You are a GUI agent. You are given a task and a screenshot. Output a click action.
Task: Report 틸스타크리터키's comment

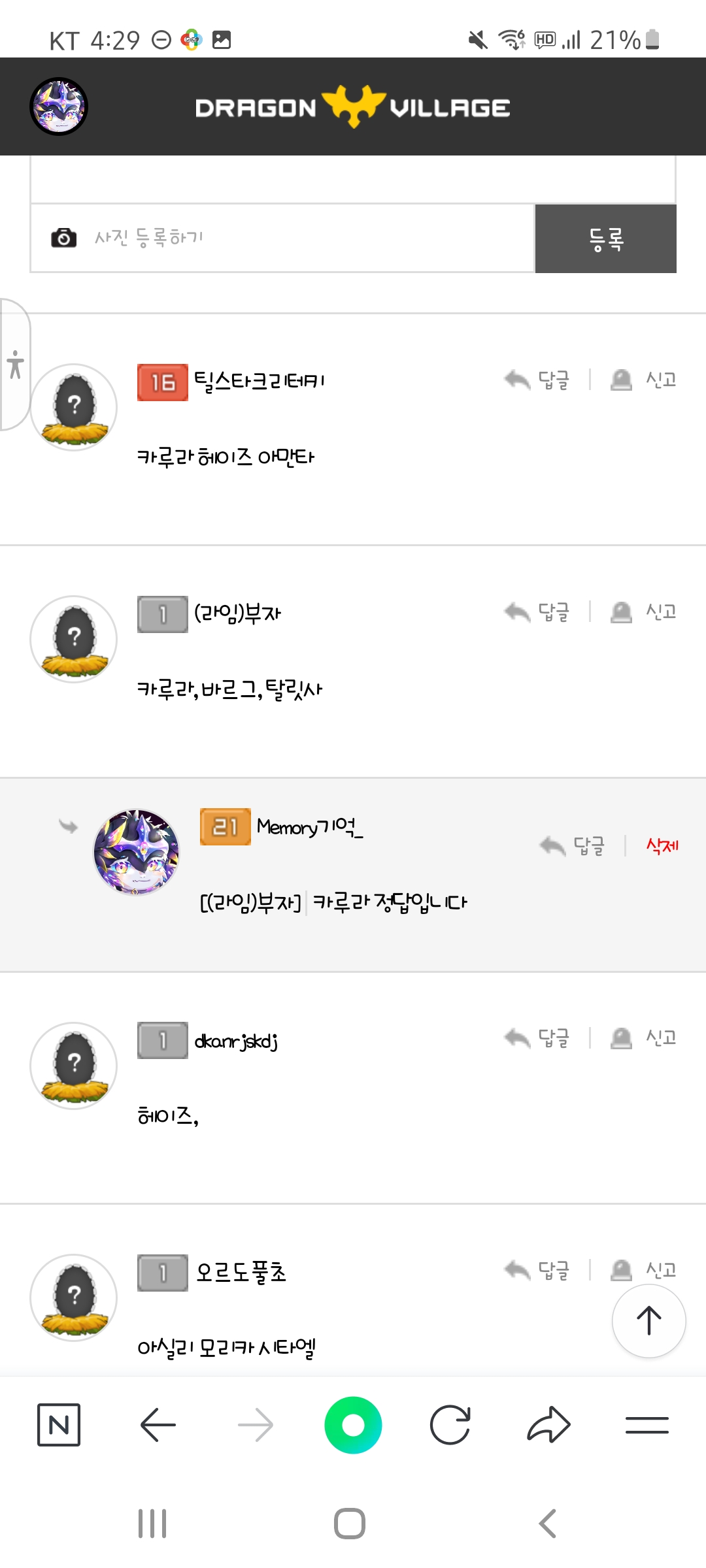tap(644, 380)
